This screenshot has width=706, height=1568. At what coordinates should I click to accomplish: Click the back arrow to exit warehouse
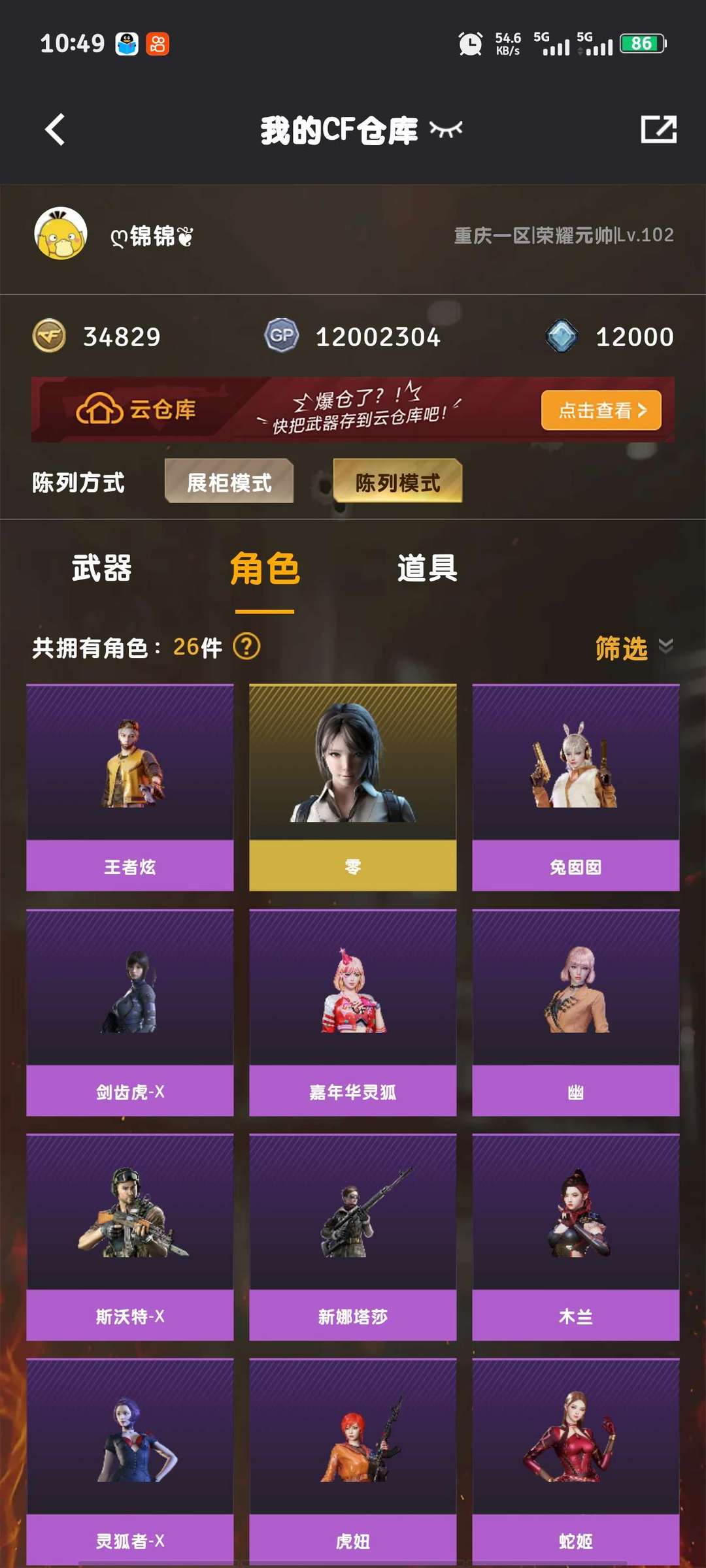(x=55, y=130)
